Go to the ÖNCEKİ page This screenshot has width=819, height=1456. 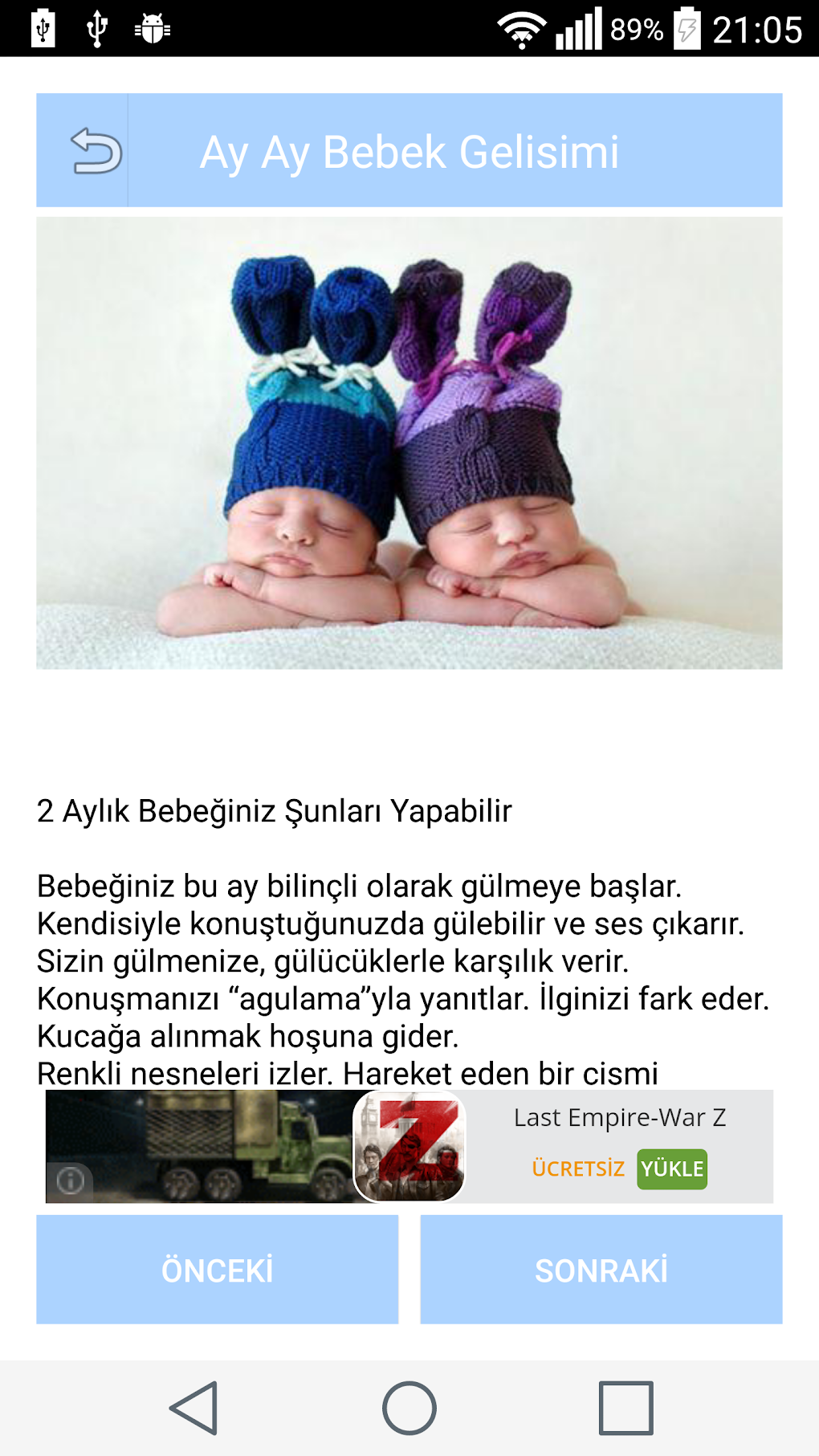(x=217, y=1269)
